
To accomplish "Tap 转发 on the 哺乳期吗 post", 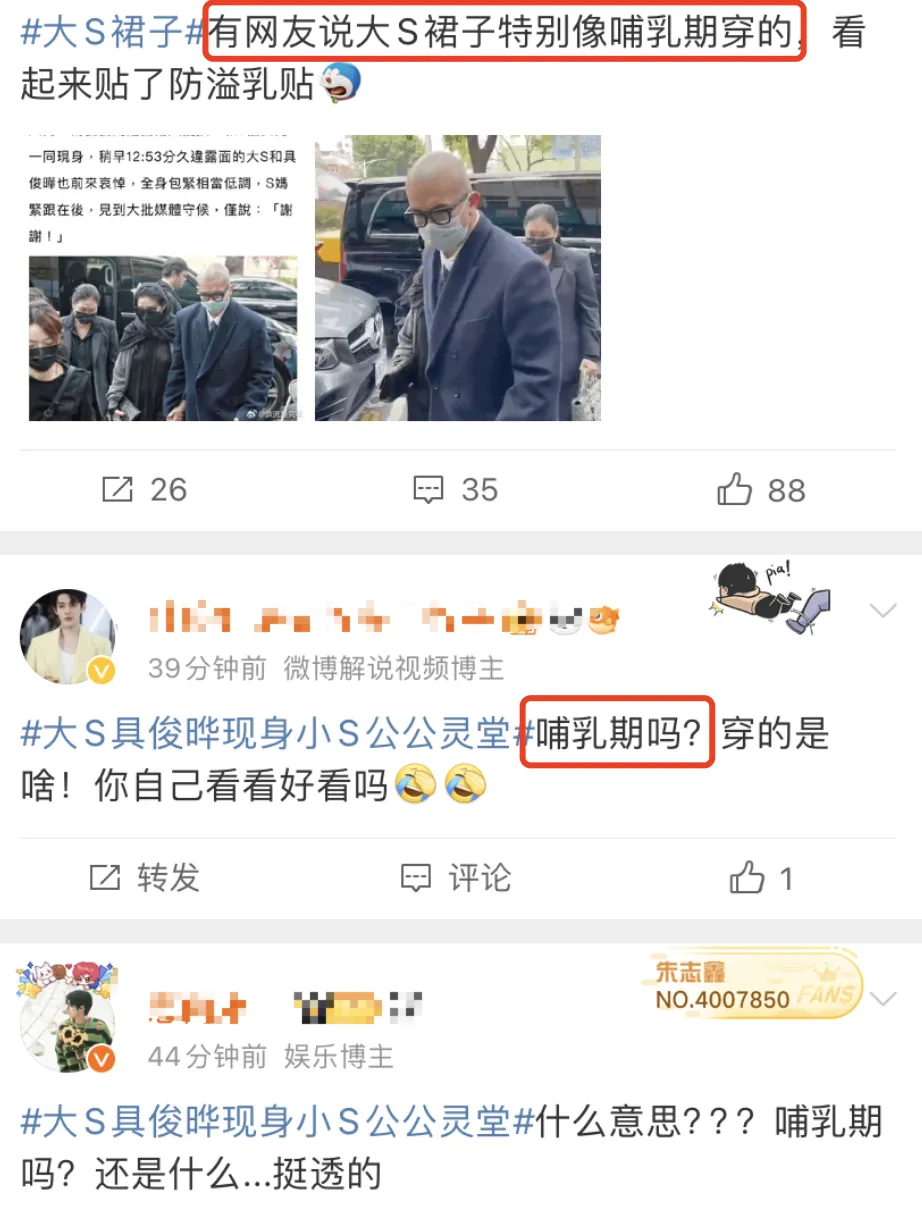I will [x=145, y=878].
